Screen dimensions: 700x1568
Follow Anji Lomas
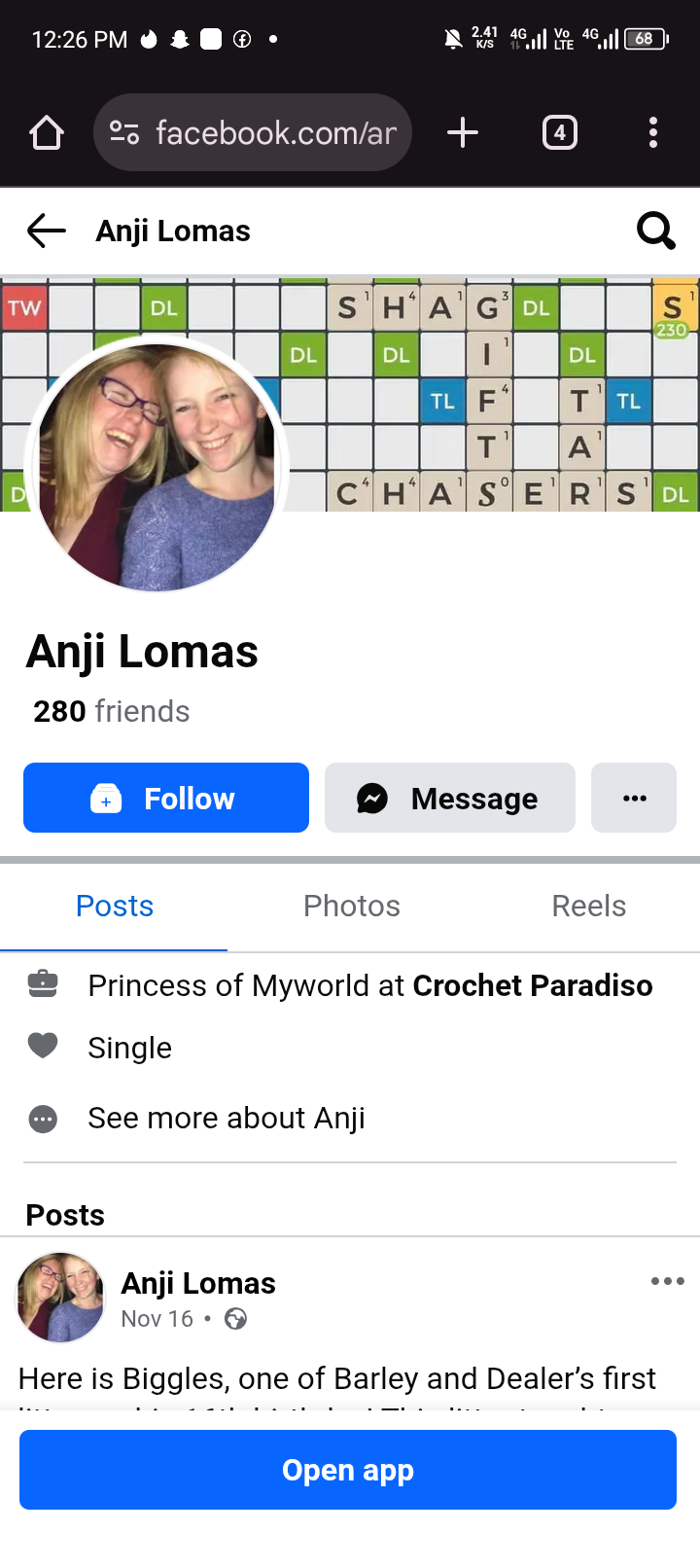(166, 798)
